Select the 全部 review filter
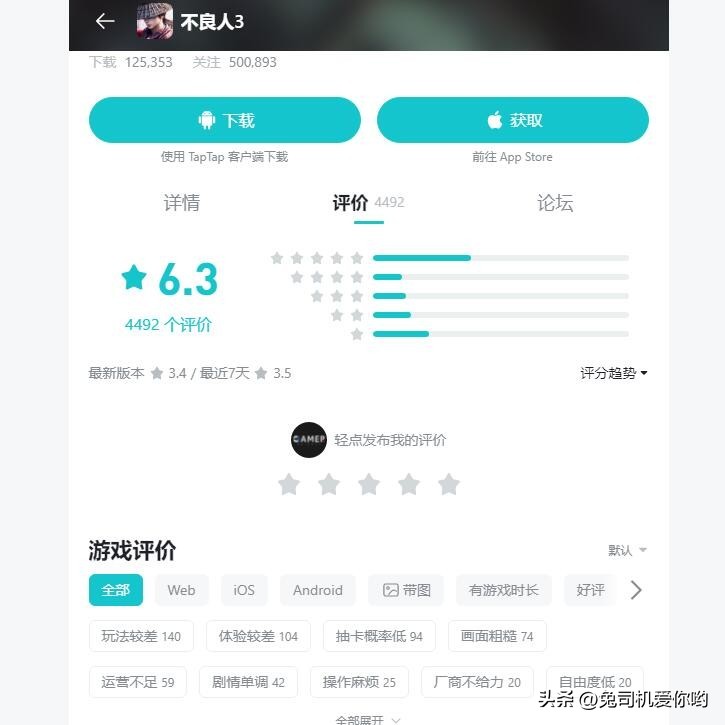 [x=116, y=590]
